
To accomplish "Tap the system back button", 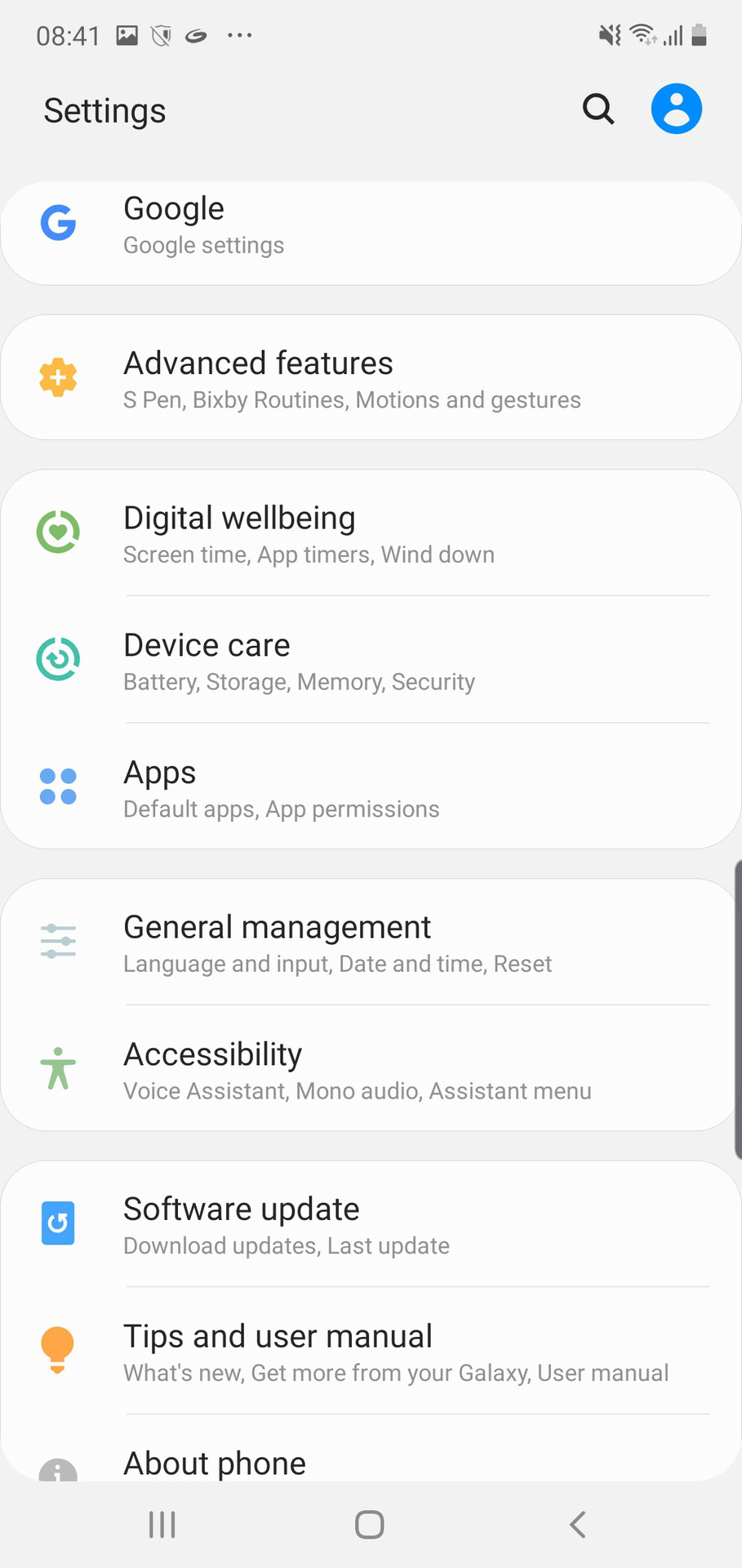I will click(x=577, y=1524).
